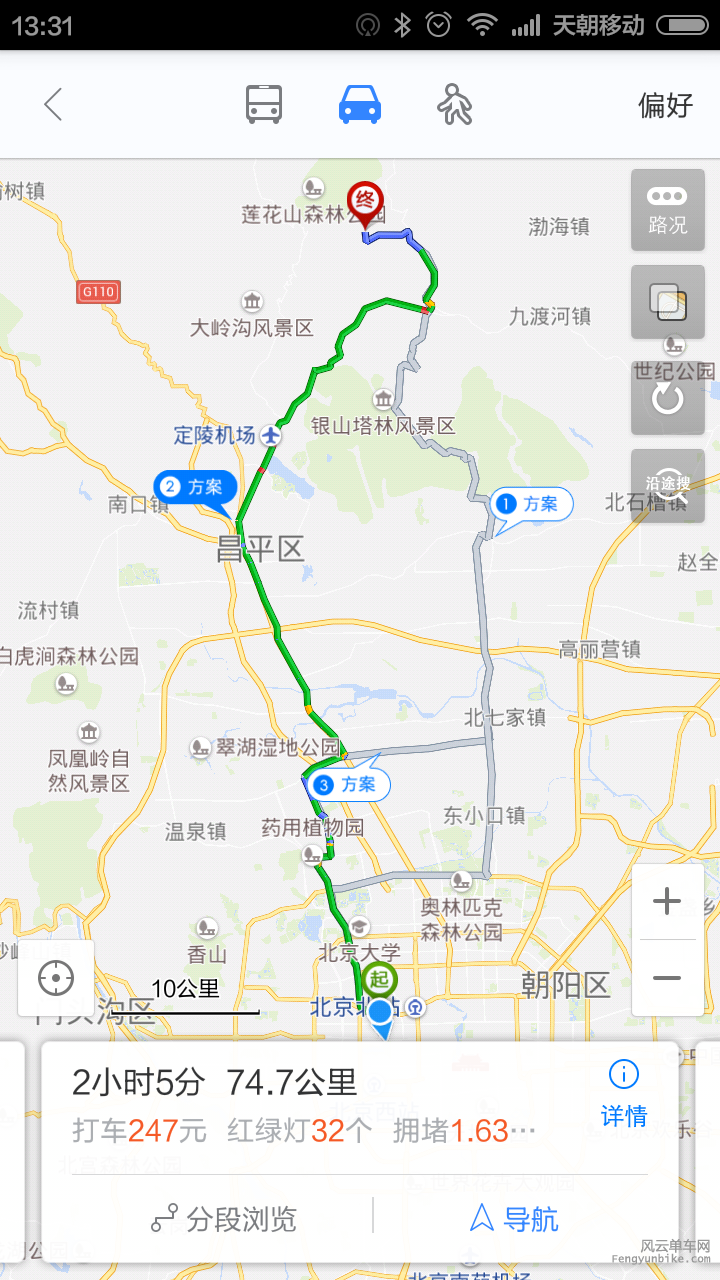The image size is (720, 1280).
Task: Open the map layers switcher
Action: [x=667, y=302]
